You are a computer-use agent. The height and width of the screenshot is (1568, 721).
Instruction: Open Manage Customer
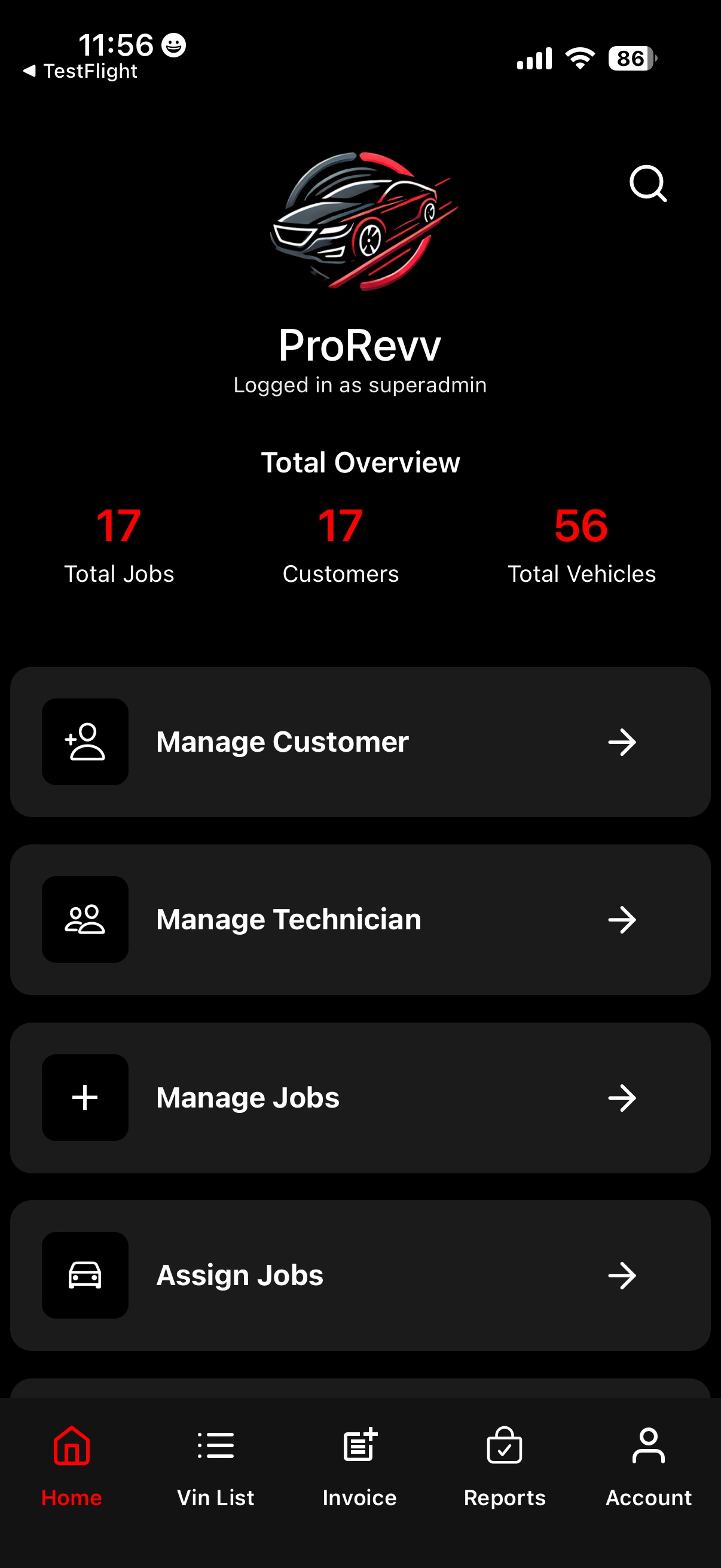coord(360,742)
